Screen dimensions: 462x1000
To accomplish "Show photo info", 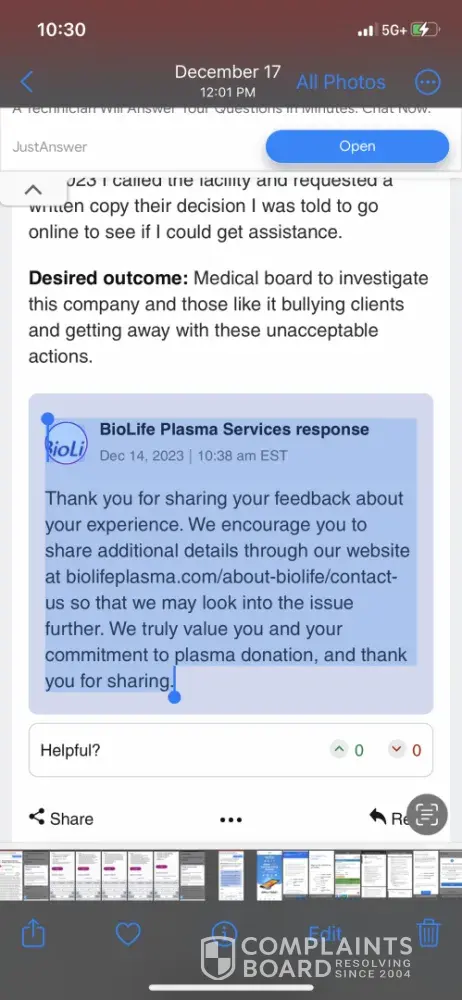I will click(x=225, y=933).
